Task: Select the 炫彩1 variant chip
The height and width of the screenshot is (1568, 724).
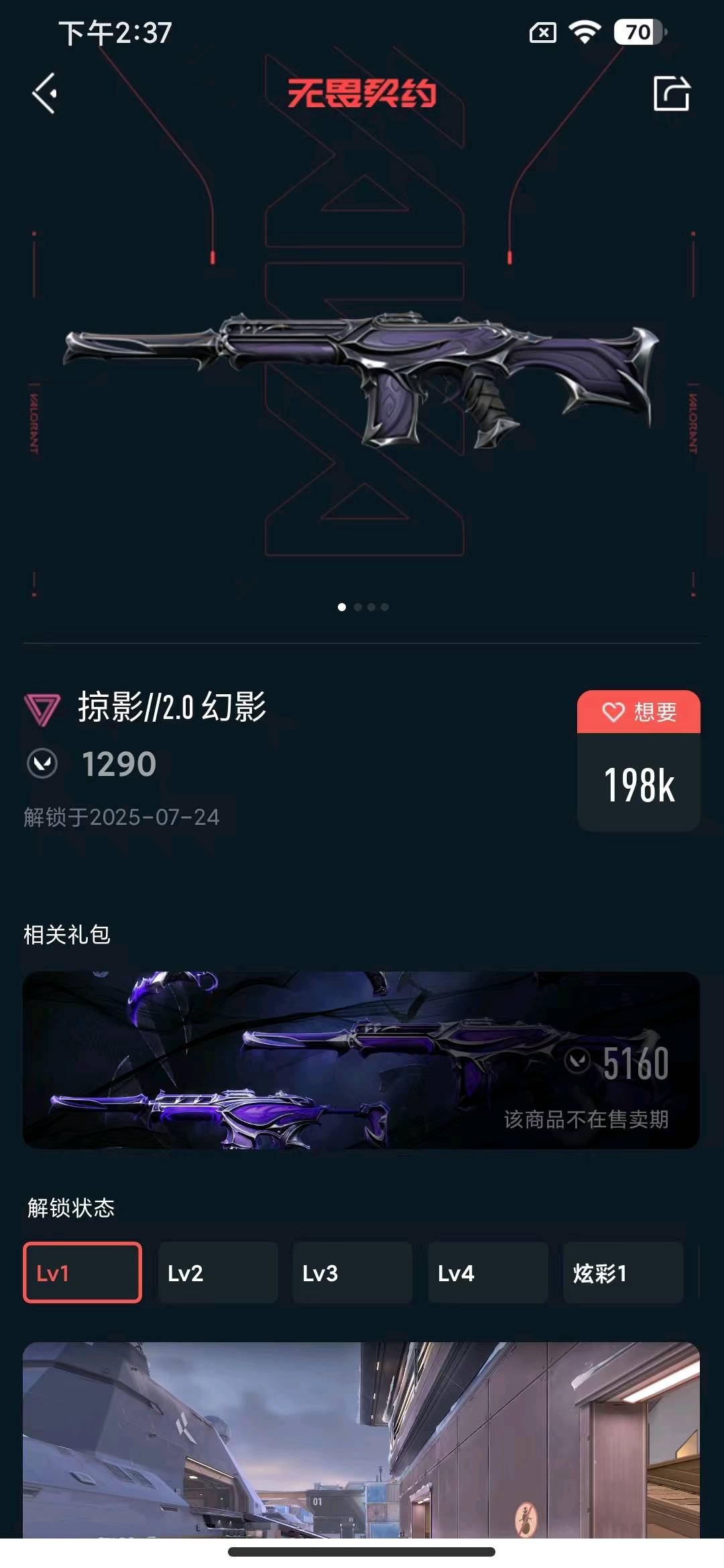Action: click(623, 1272)
